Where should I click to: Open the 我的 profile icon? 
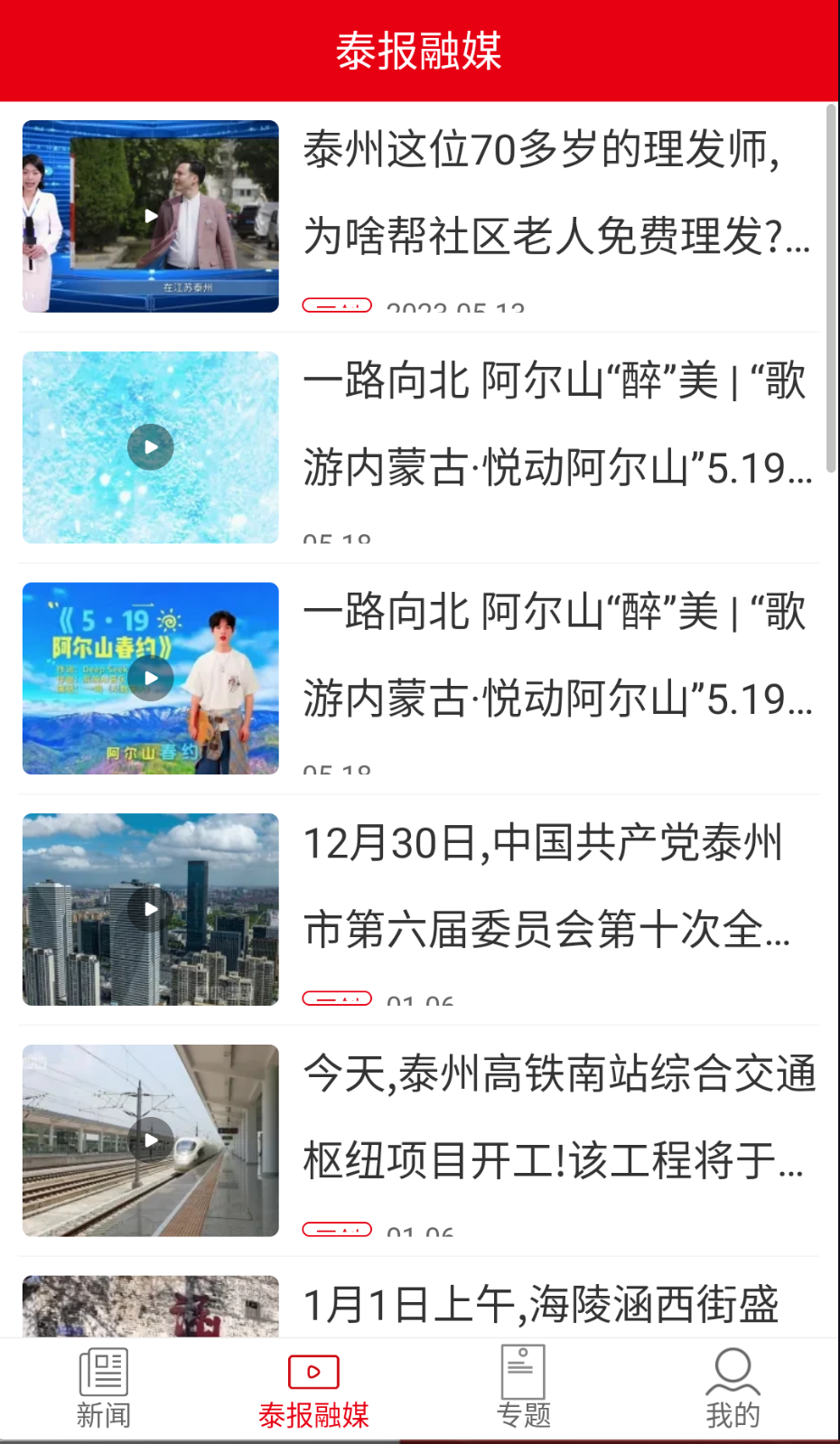click(733, 1370)
